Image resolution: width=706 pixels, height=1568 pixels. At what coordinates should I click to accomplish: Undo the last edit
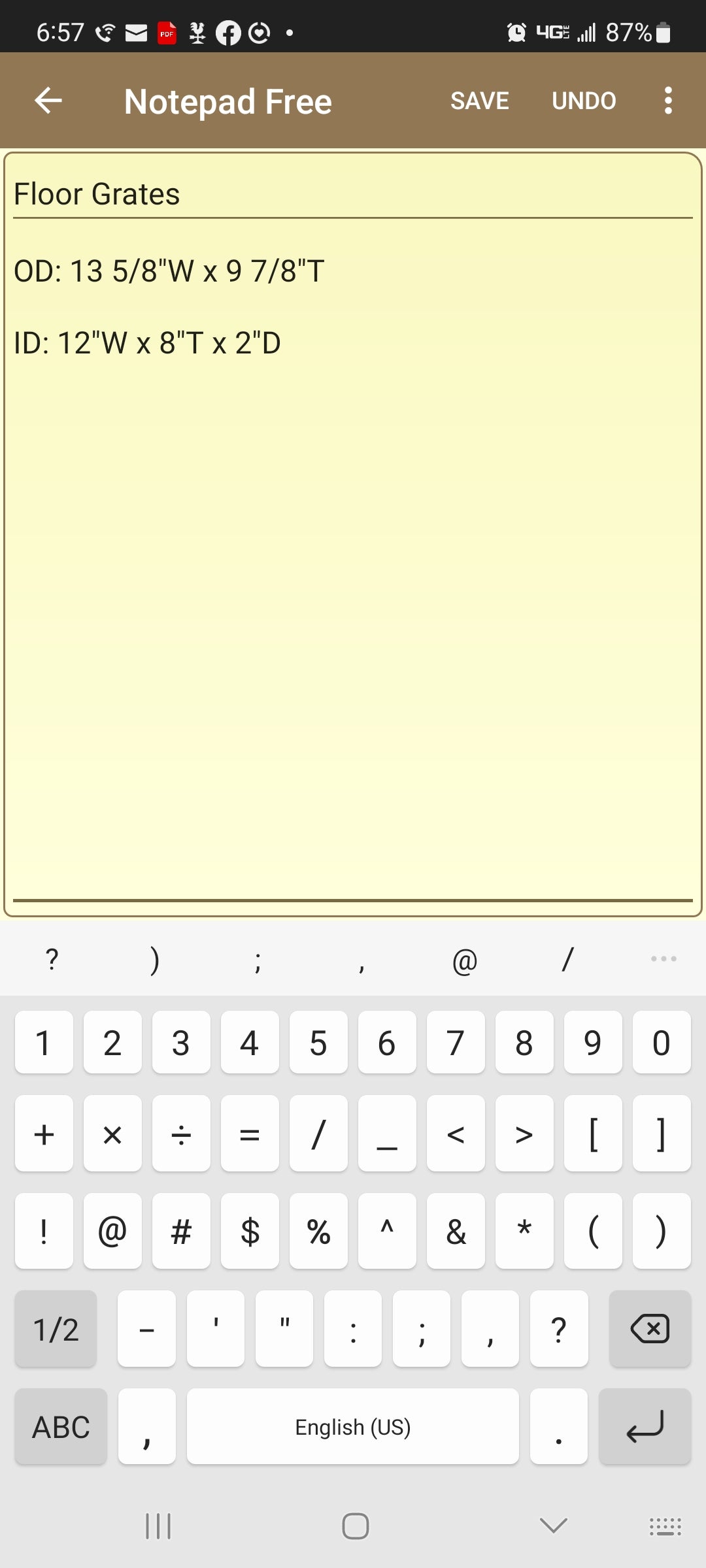tap(584, 101)
